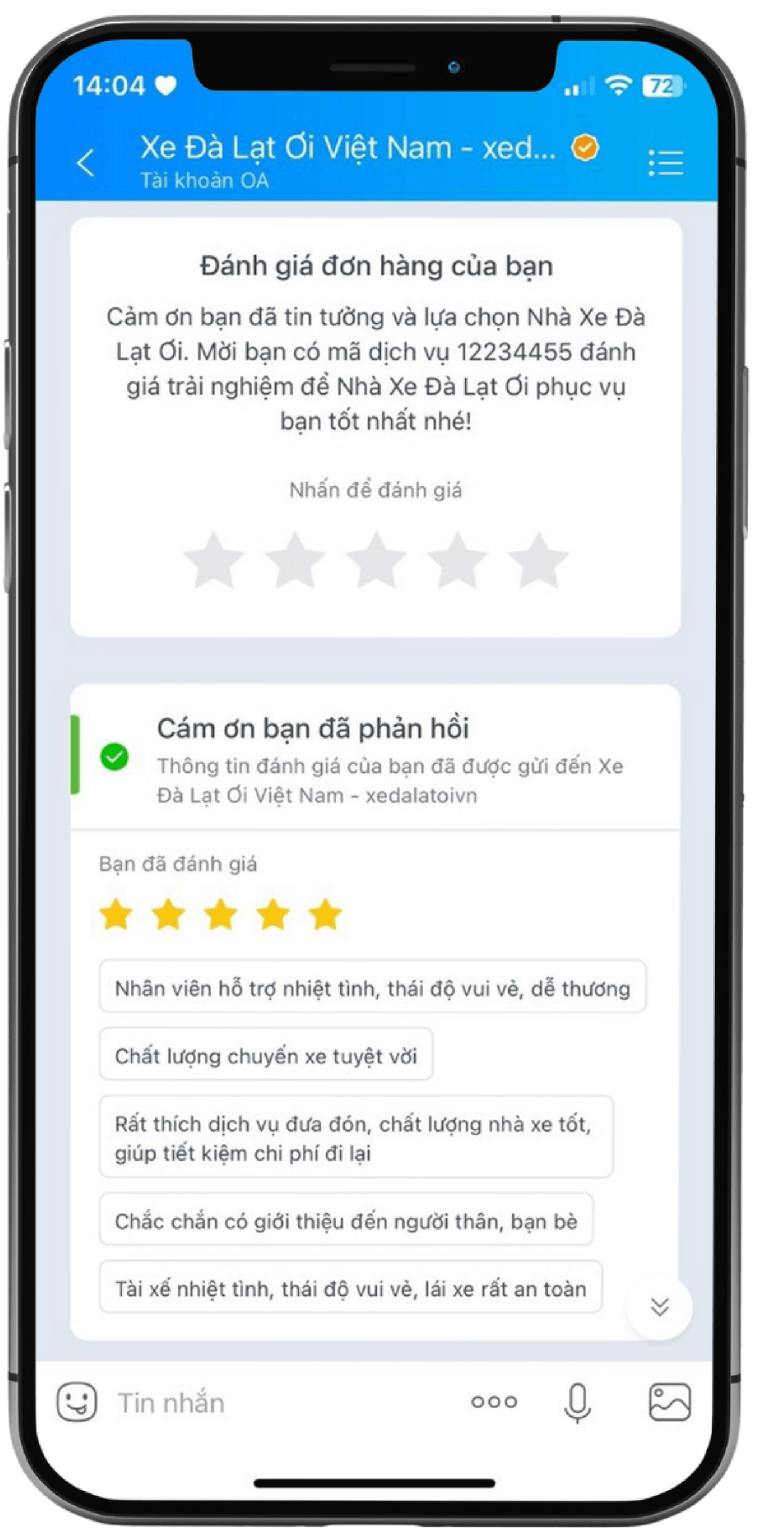The height and width of the screenshot is (1536, 759).
Task: Select the fifth grey star to rate
Action: pos(538,561)
